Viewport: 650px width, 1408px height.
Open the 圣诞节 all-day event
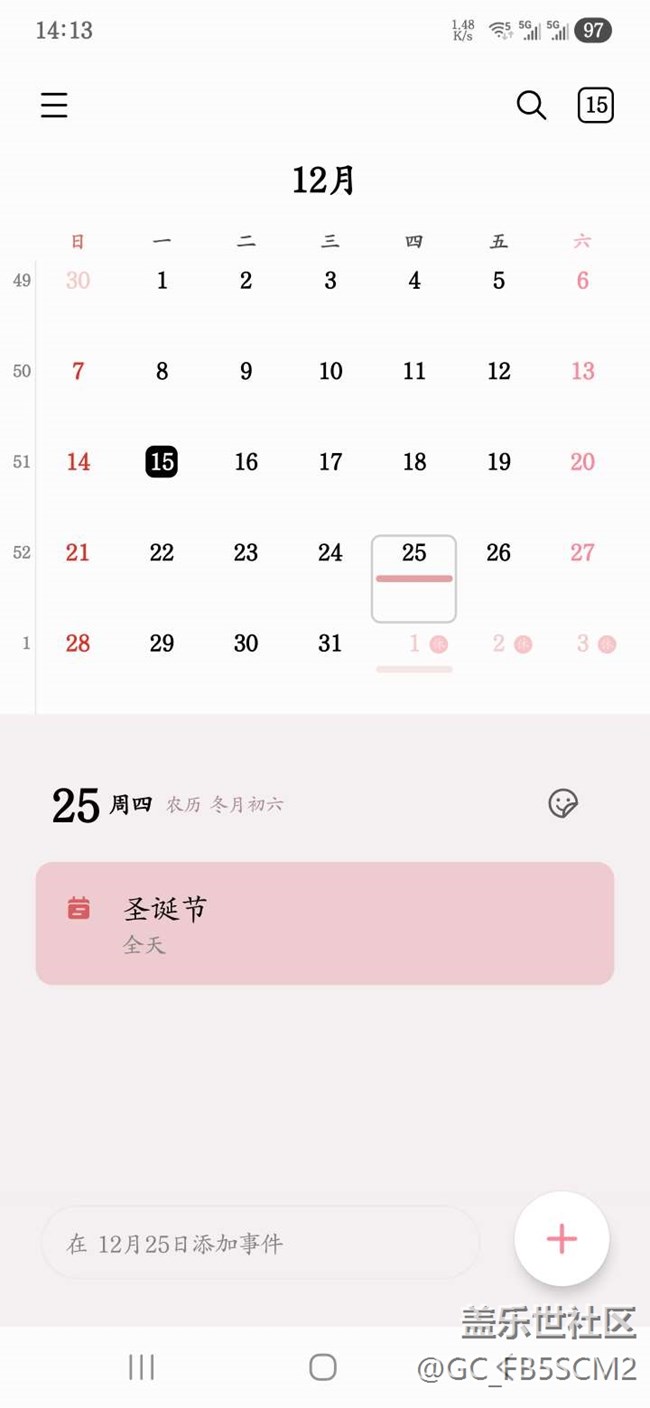324,923
